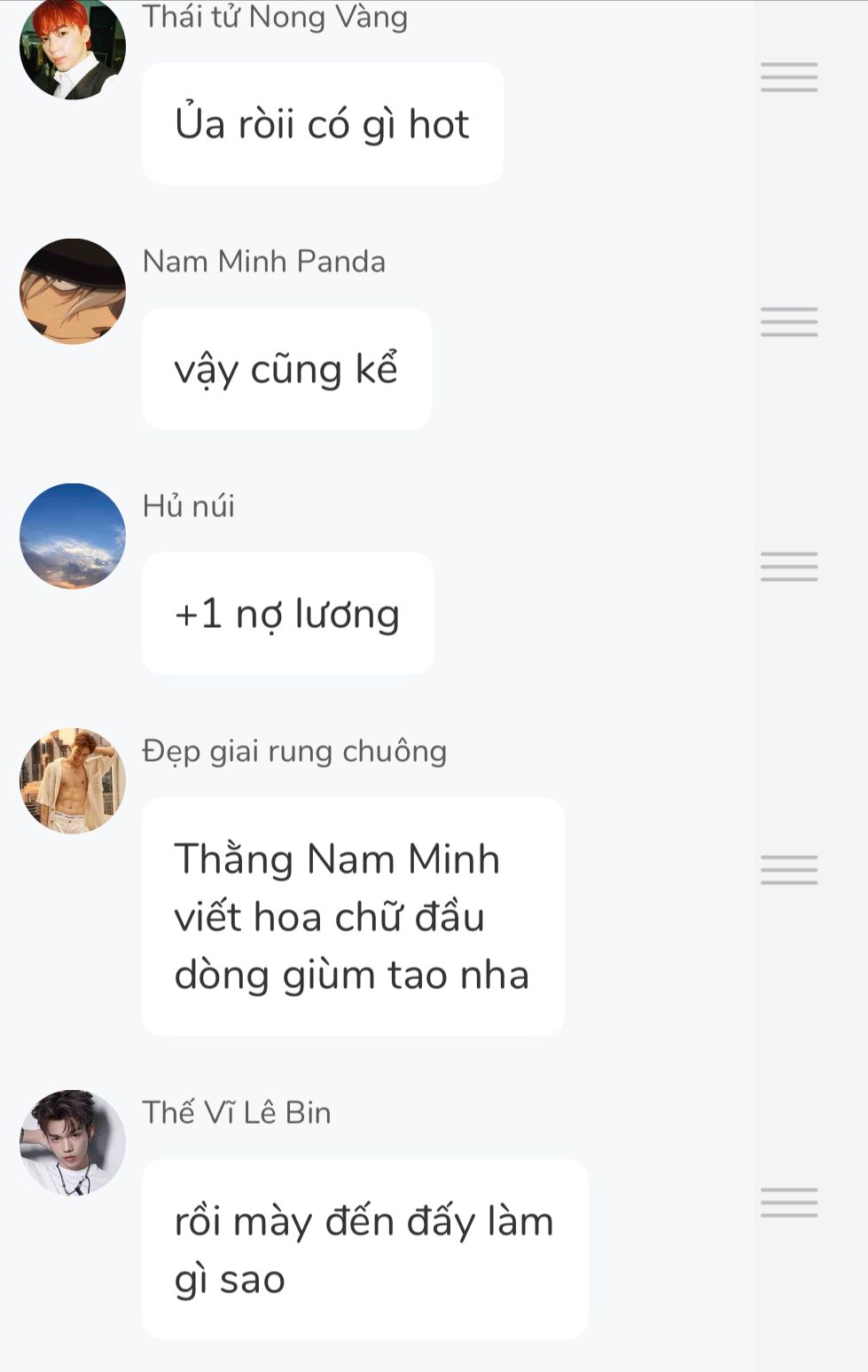
Task: Open the "+1 nợ lương" message
Action: pyautogui.click(x=287, y=614)
